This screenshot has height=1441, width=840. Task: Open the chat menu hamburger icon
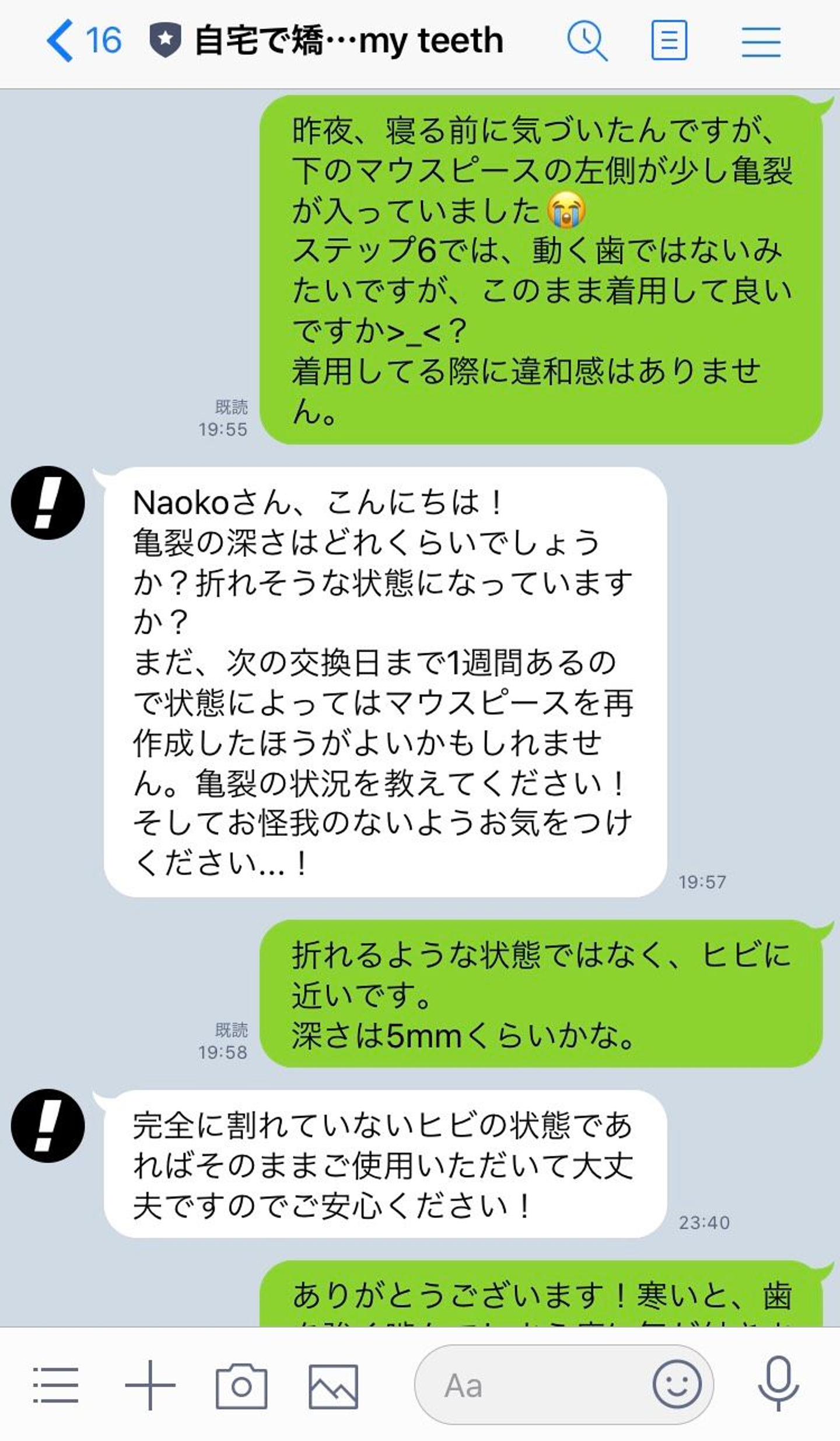[761, 42]
